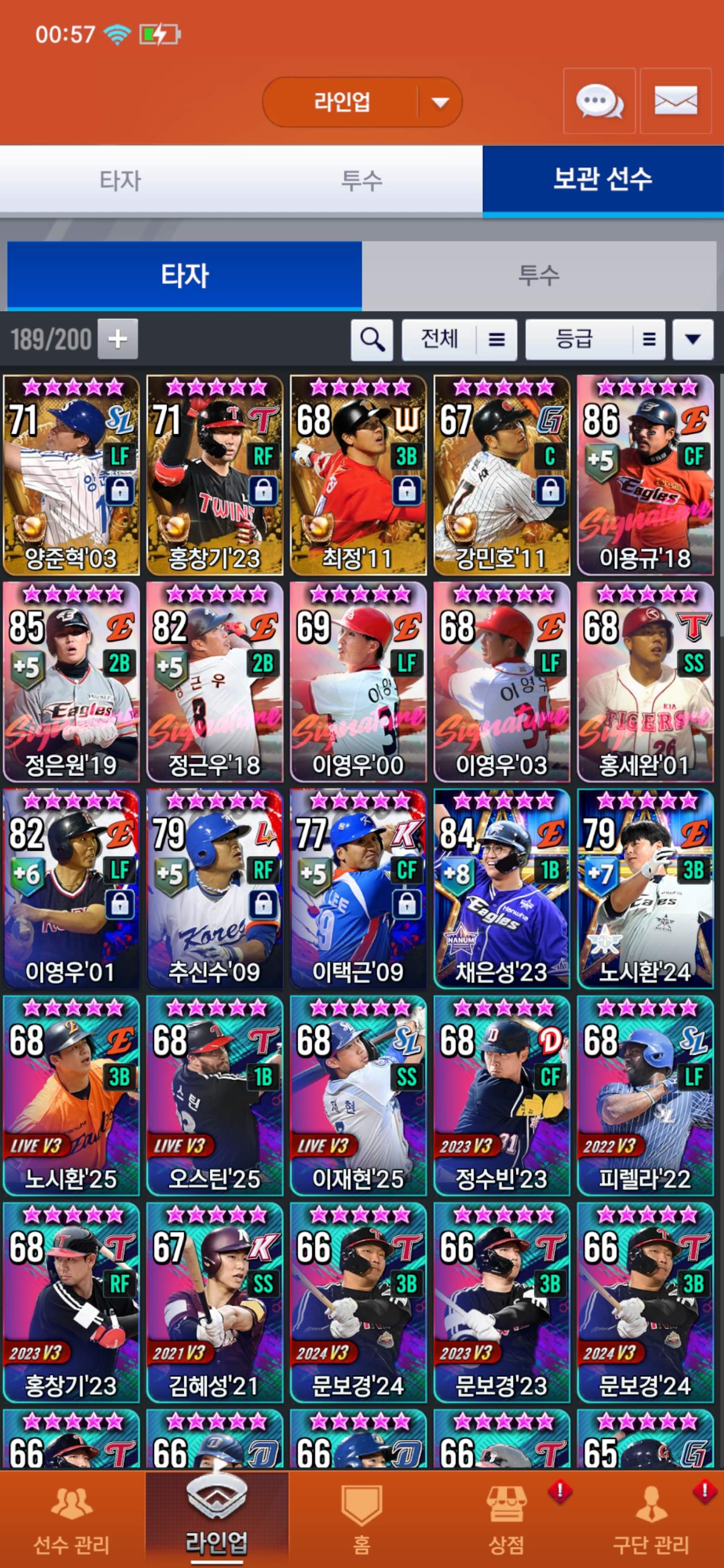This screenshot has height=1568, width=724.
Task: Open the mailbox envelope icon
Action: pos(675,101)
